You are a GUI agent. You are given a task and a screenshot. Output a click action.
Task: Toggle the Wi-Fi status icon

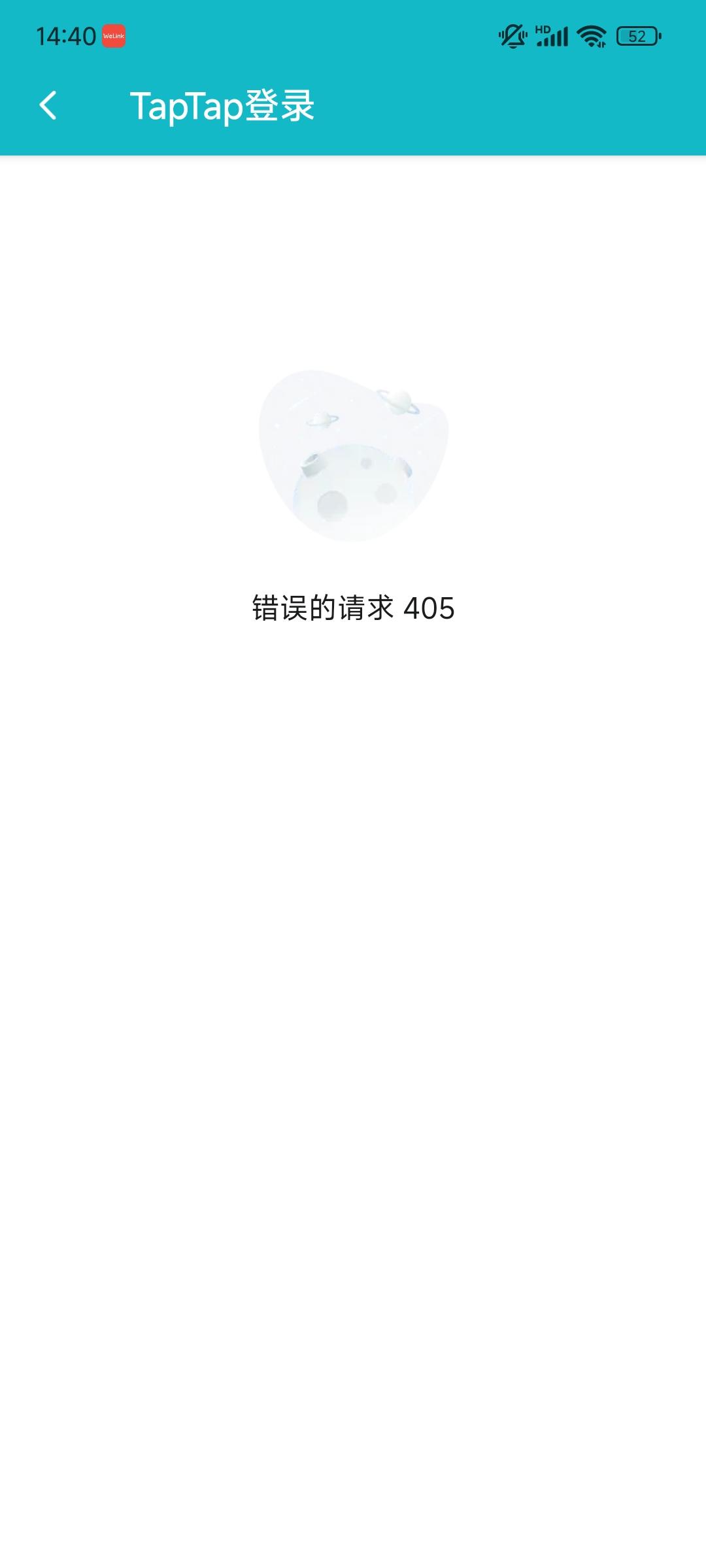[x=590, y=37]
